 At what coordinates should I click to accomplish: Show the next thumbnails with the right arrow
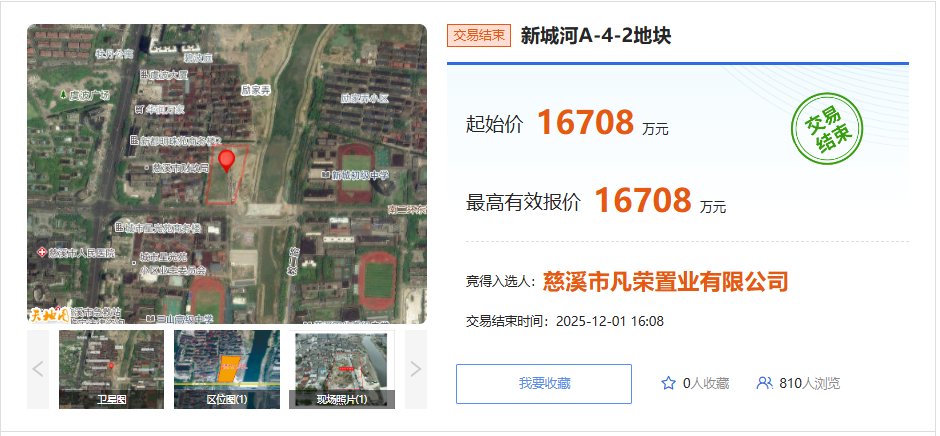click(416, 369)
